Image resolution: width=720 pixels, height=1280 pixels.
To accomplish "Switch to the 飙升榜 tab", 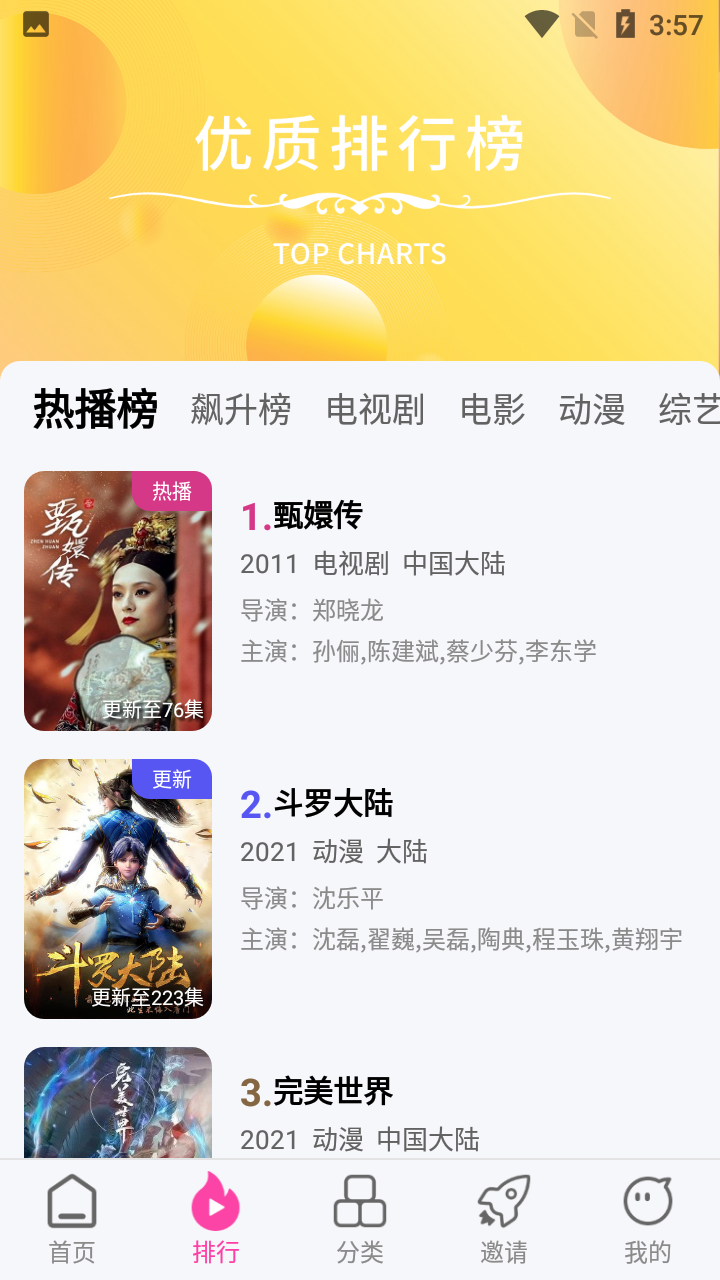I will (240, 410).
